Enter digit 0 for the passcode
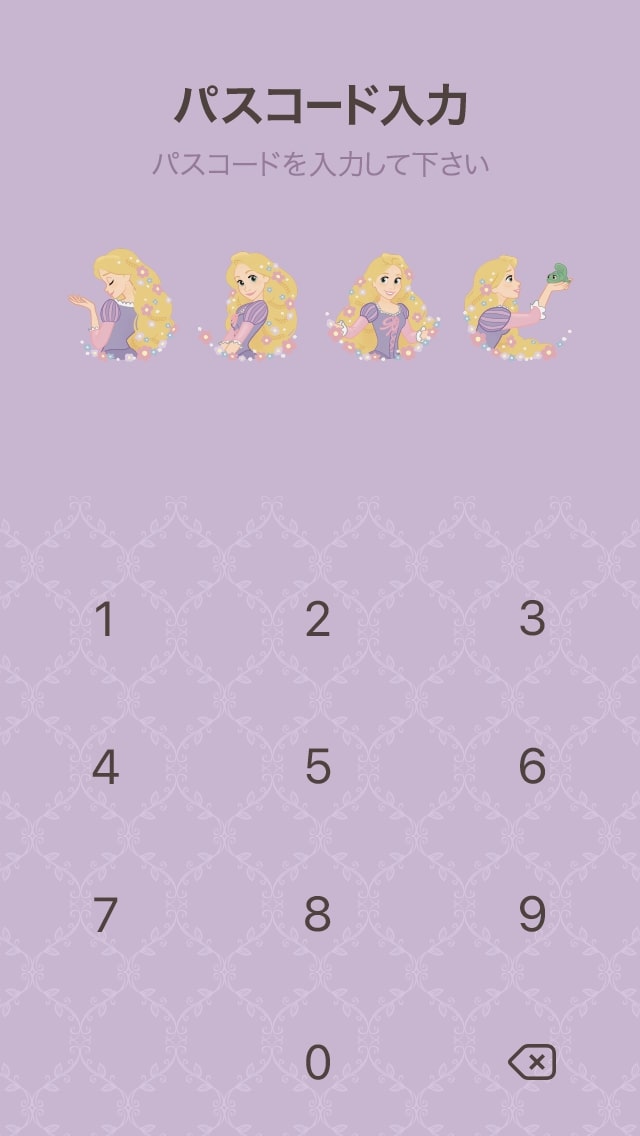The image size is (640, 1136). pos(318,1062)
